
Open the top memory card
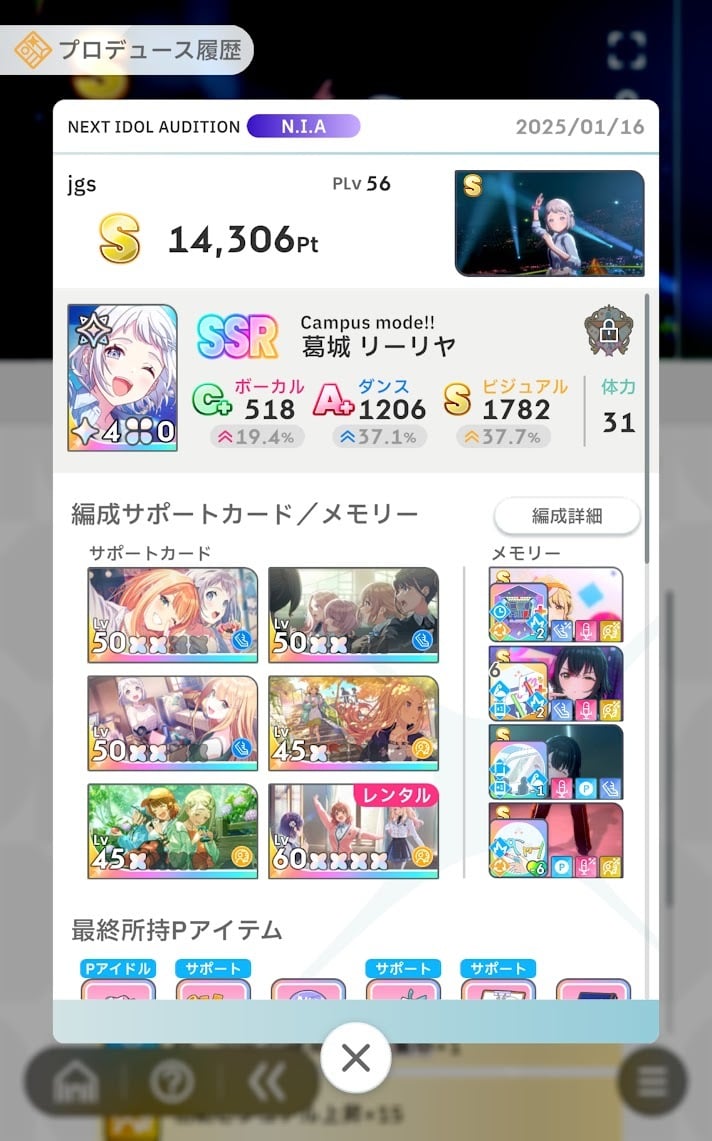556,605
